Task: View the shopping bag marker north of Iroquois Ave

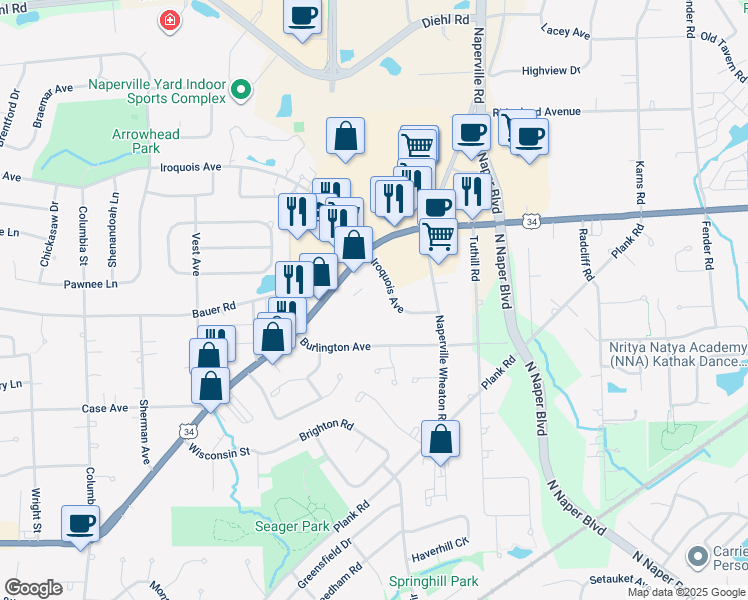Action: [345, 136]
